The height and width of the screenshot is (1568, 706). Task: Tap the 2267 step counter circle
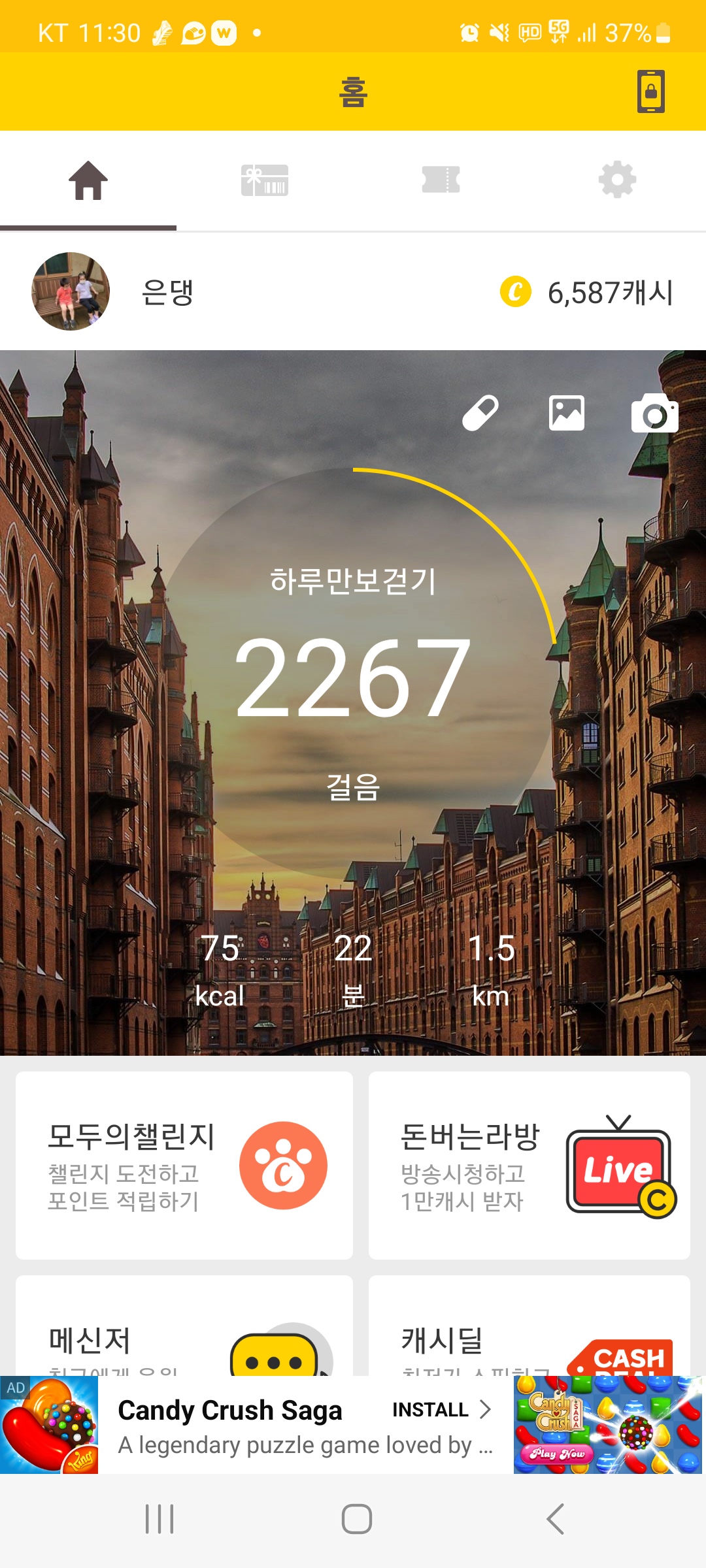[354, 679]
